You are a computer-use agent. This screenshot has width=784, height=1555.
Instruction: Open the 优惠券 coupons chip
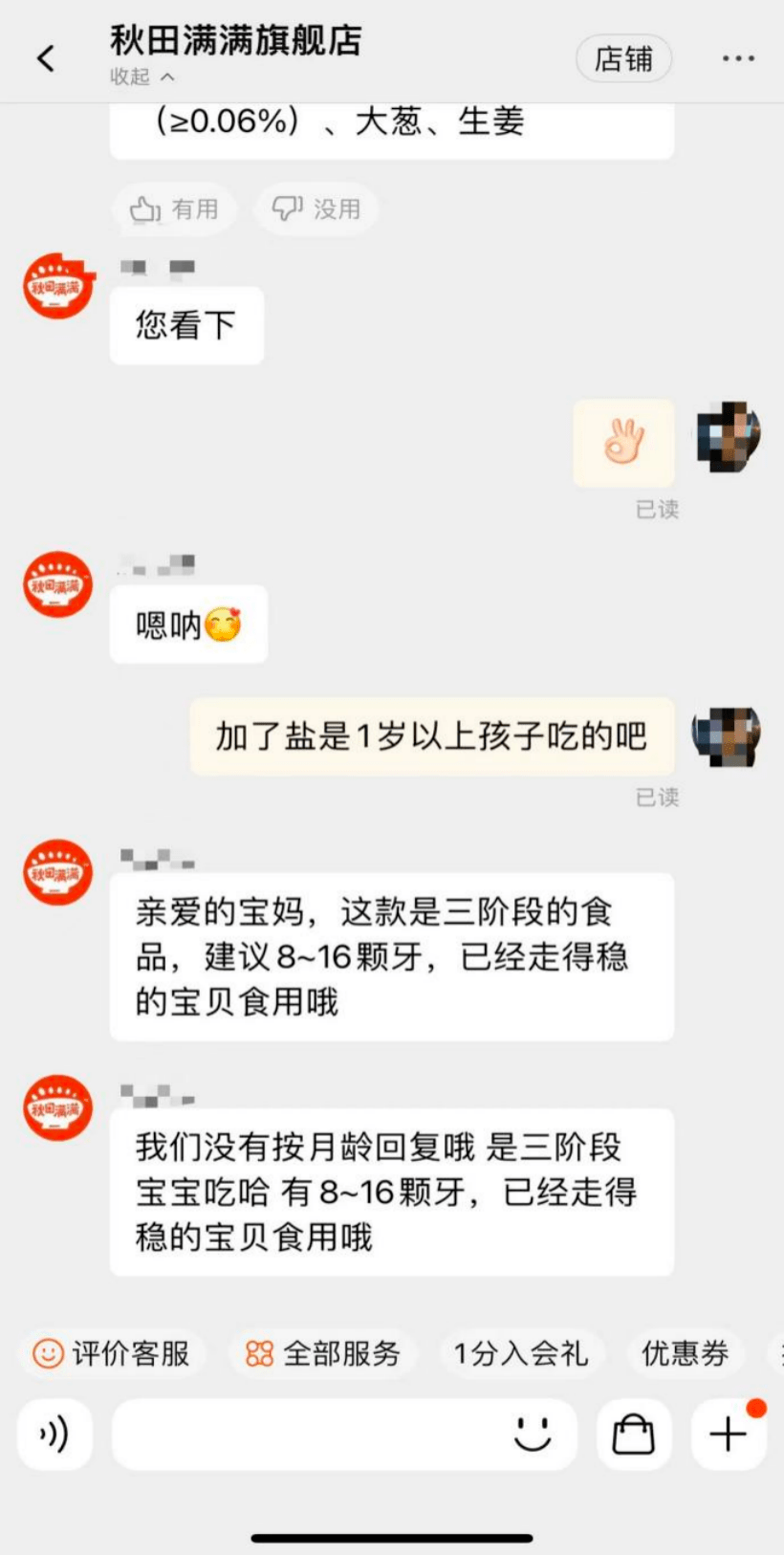pyautogui.click(x=685, y=1353)
